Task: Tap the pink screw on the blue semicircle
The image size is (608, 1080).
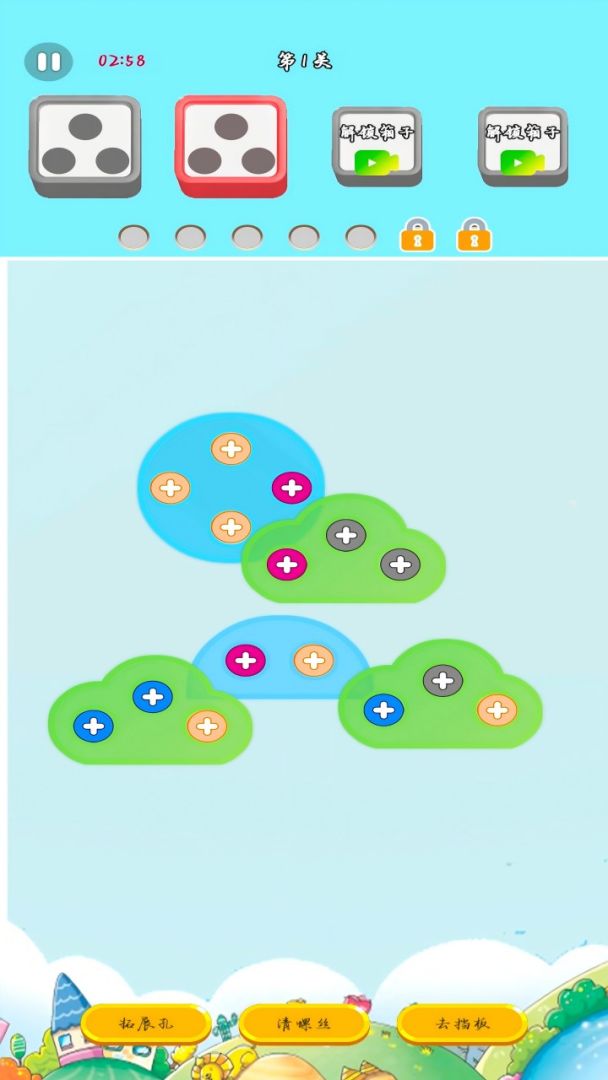Action: (245, 660)
